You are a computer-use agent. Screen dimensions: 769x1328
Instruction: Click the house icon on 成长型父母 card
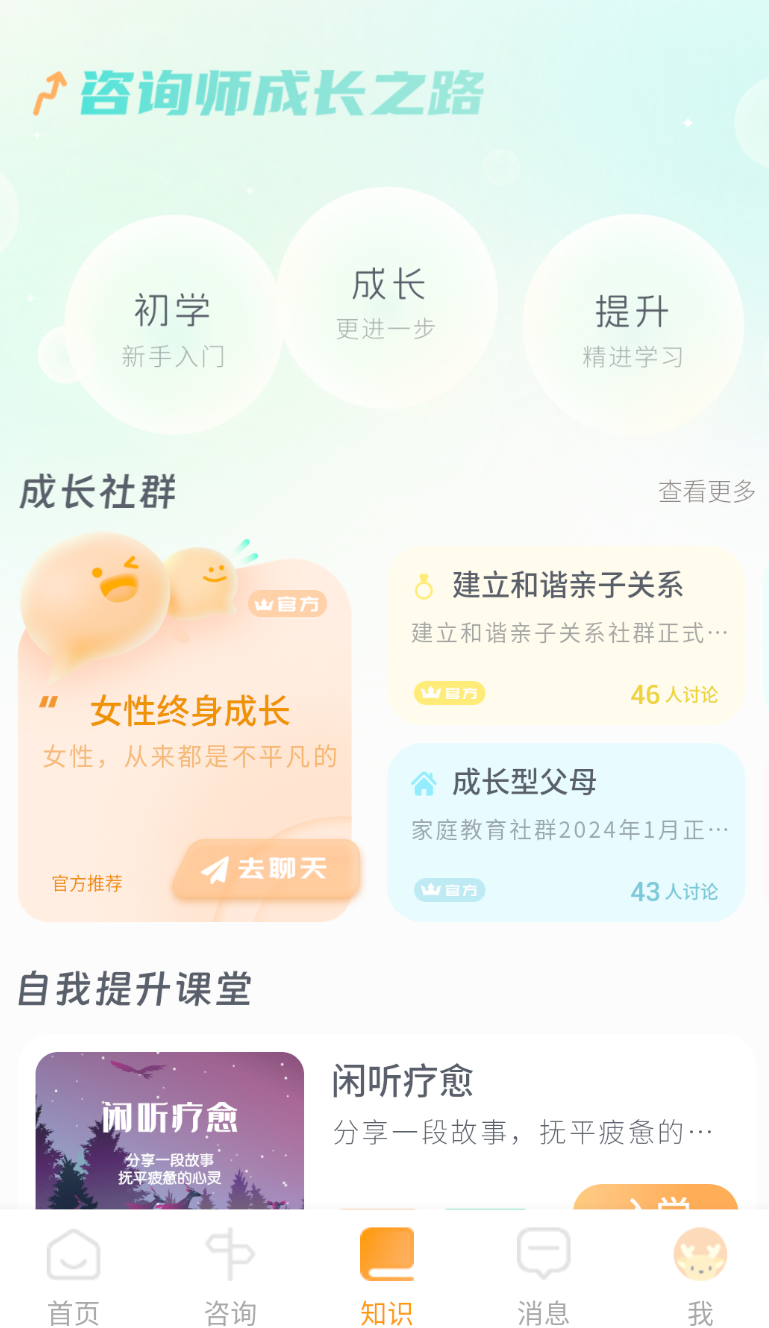click(x=424, y=782)
